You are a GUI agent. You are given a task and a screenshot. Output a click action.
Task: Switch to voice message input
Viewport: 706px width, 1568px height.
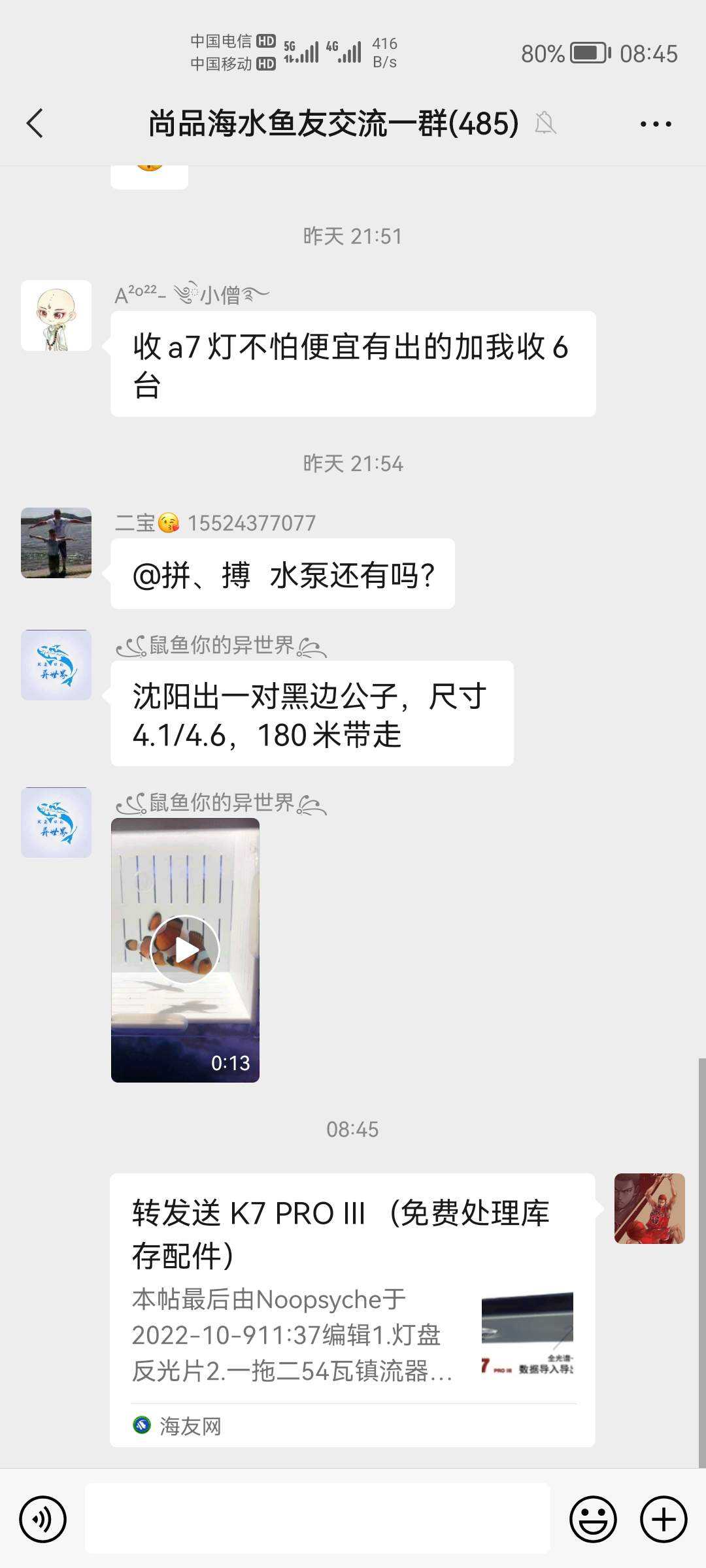click(x=43, y=1519)
